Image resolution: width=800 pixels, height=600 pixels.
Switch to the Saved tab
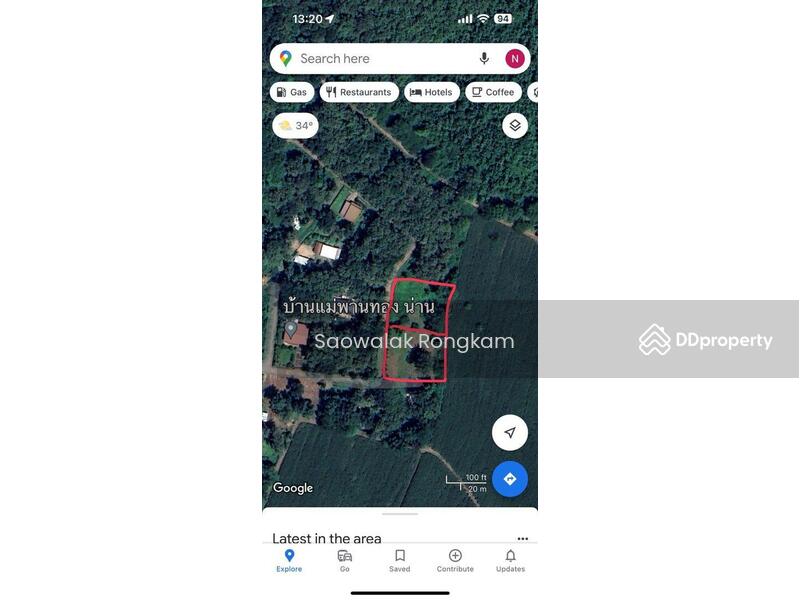(399, 561)
